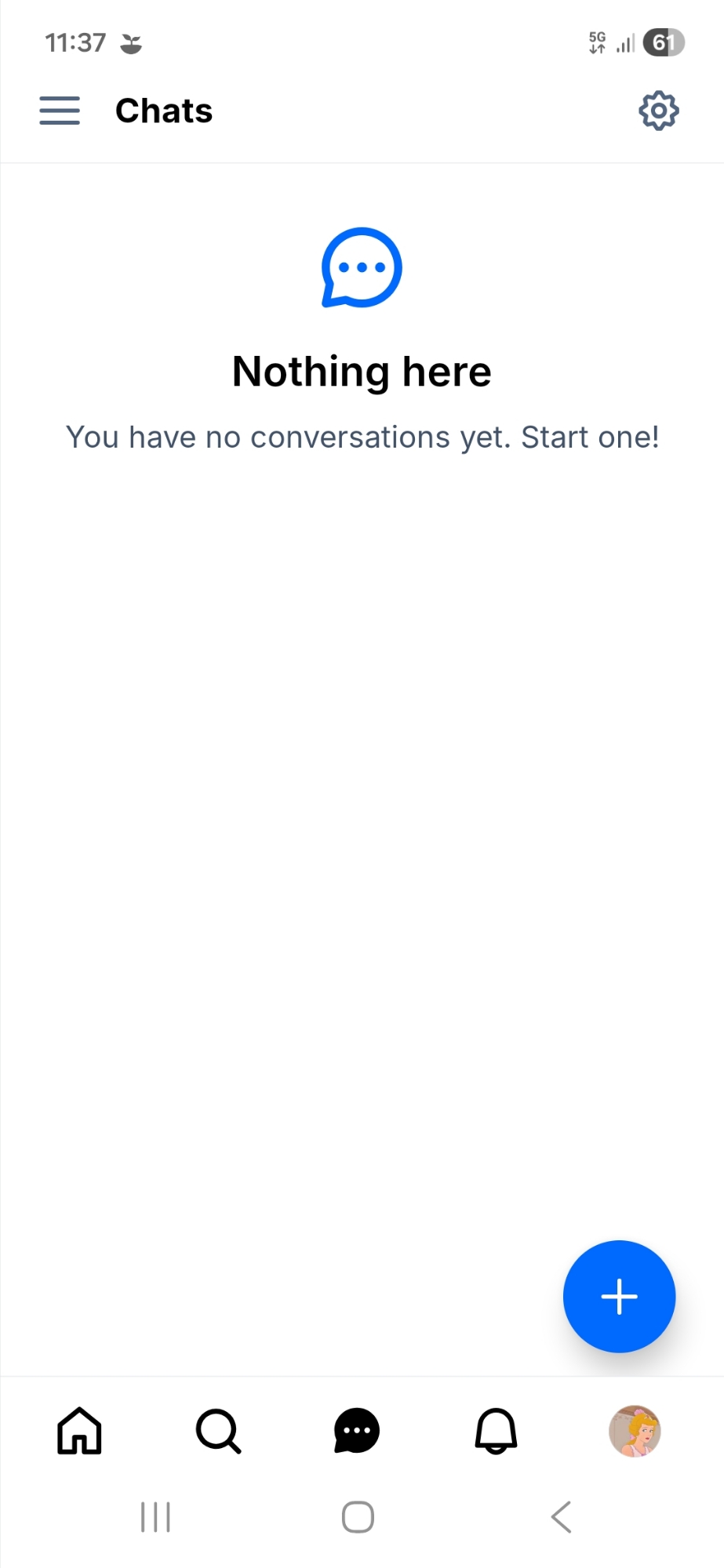The height and width of the screenshot is (1568, 724).
Task: Select the Chats tab
Action: [x=357, y=1431]
